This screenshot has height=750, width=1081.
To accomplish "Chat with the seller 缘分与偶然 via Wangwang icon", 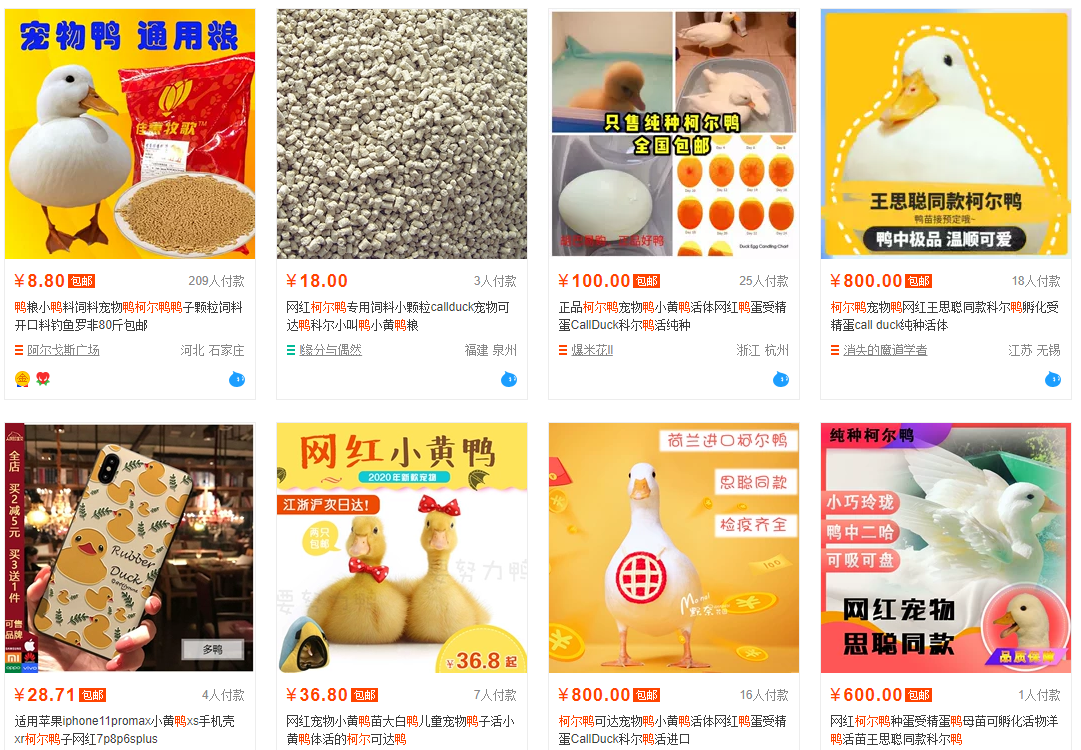I will pos(509,379).
